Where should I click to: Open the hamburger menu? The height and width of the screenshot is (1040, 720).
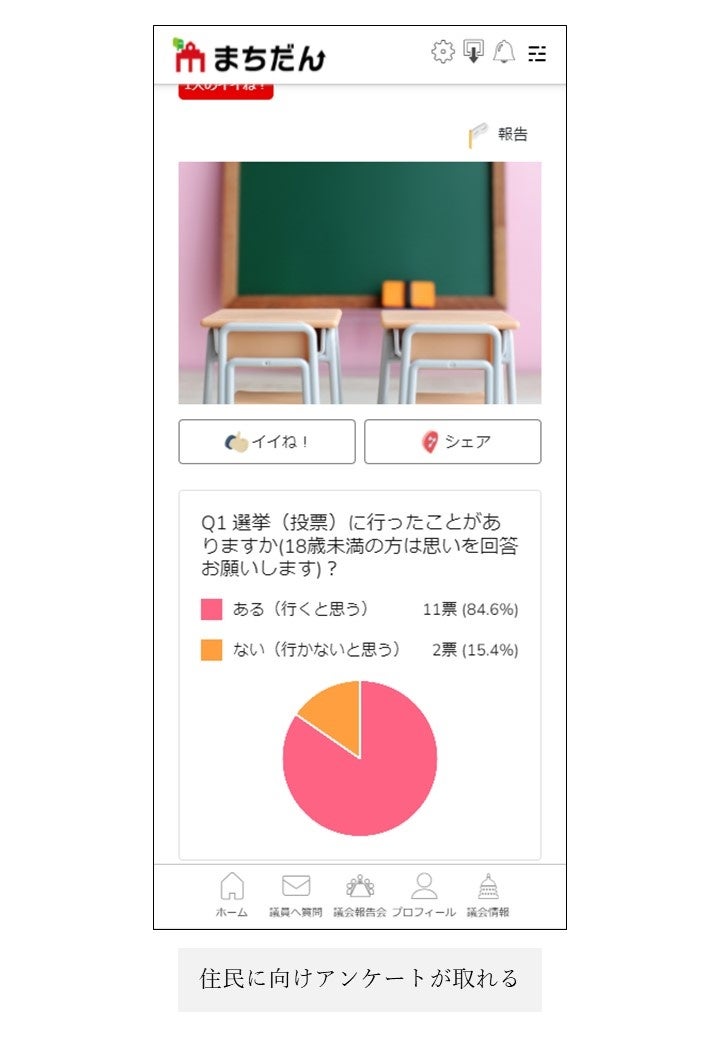pos(537,53)
